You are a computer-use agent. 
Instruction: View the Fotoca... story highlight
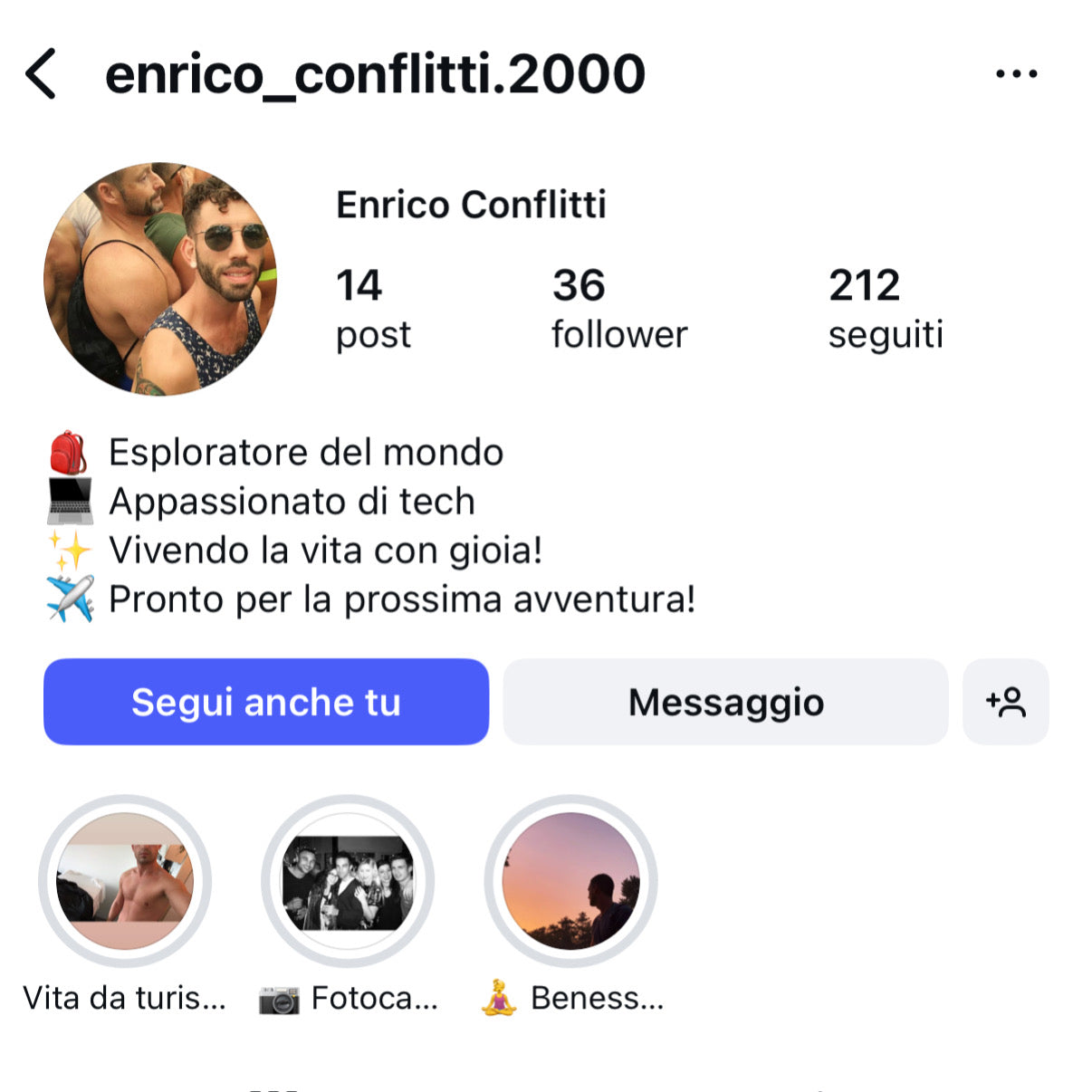coord(348,881)
